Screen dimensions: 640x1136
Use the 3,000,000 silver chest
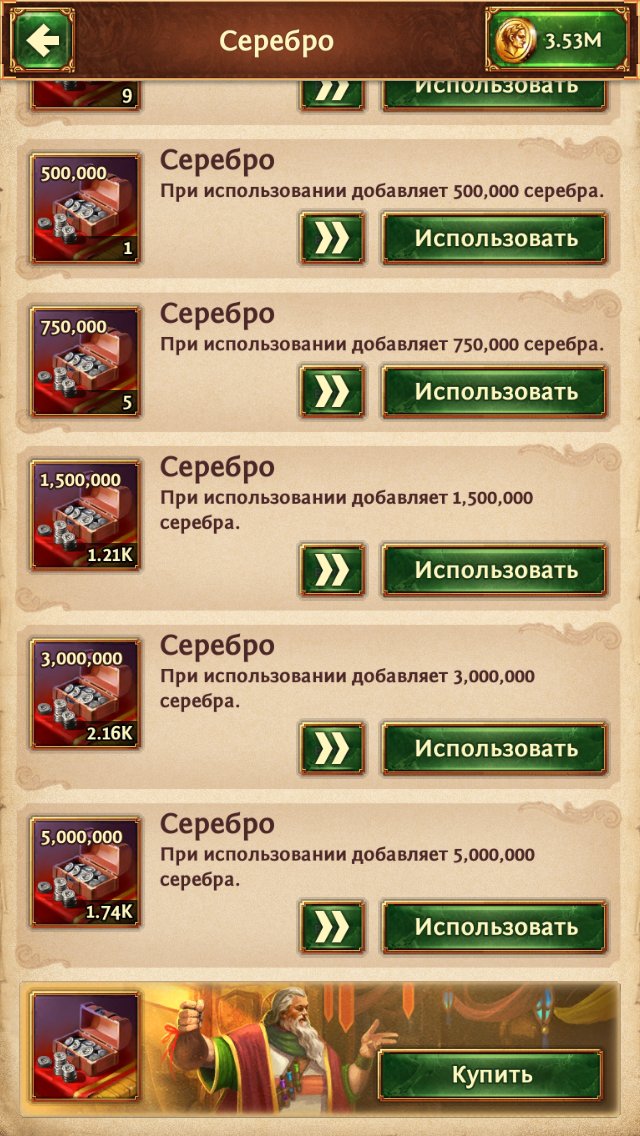tap(494, 748)
